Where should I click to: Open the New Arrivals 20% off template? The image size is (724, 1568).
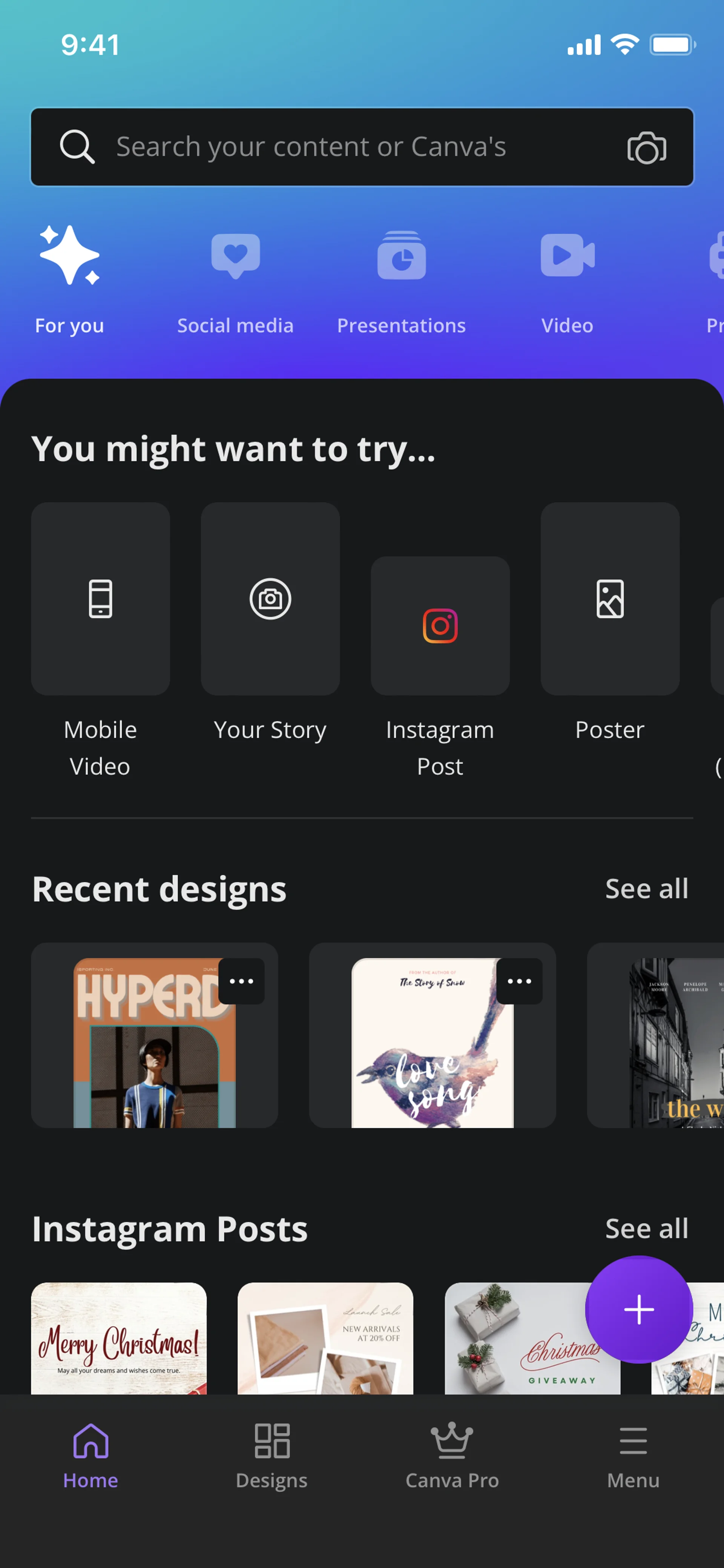(x=325, y=1339)
